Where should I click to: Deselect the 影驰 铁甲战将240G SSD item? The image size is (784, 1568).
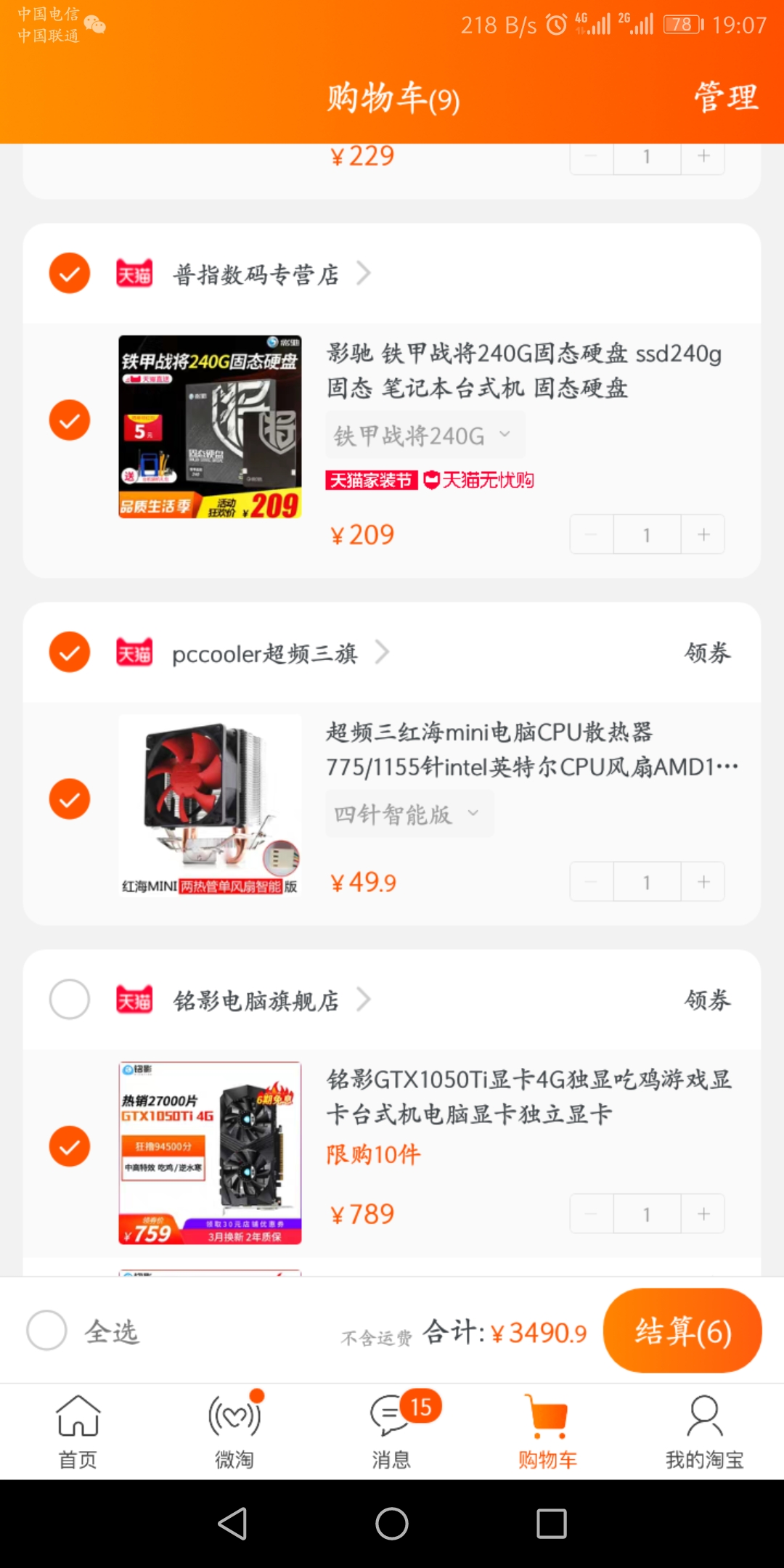pyautogui.click(x=70, y=420)
